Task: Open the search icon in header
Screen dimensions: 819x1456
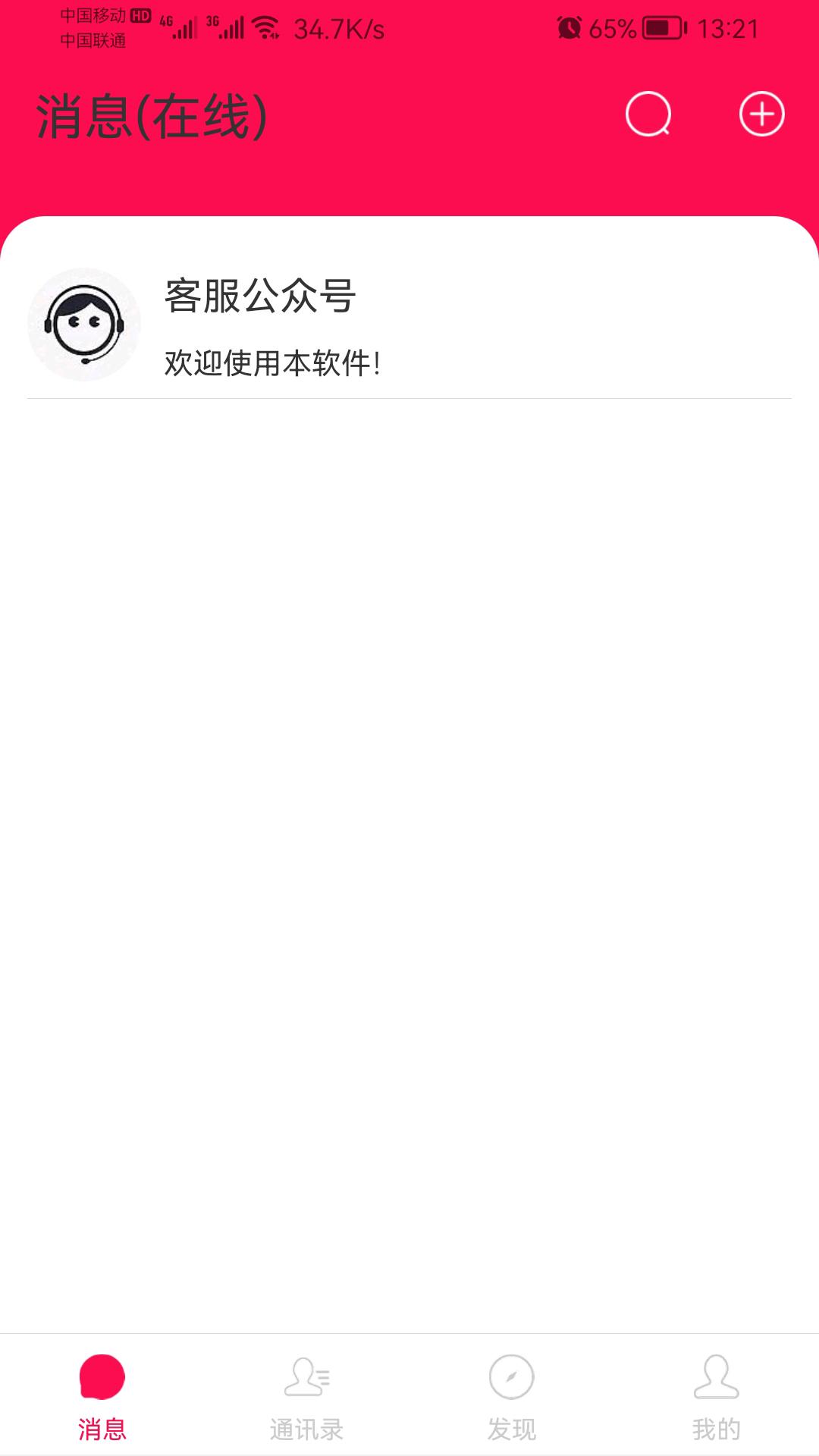Action: click(648, 115)
